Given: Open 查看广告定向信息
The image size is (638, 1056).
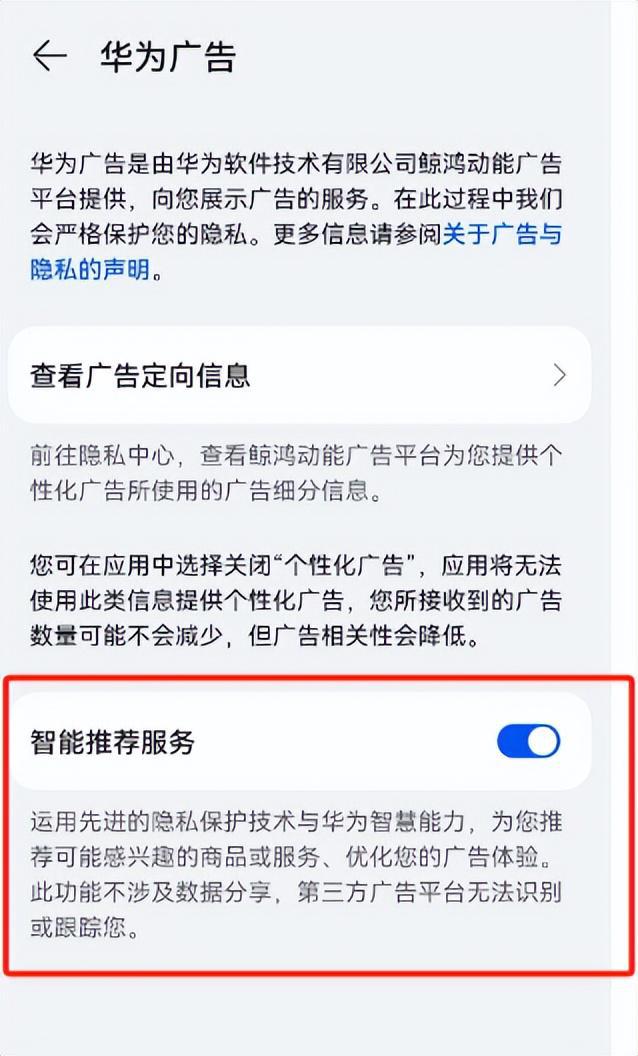Looking at the screenshot, I should coord(300,376).
